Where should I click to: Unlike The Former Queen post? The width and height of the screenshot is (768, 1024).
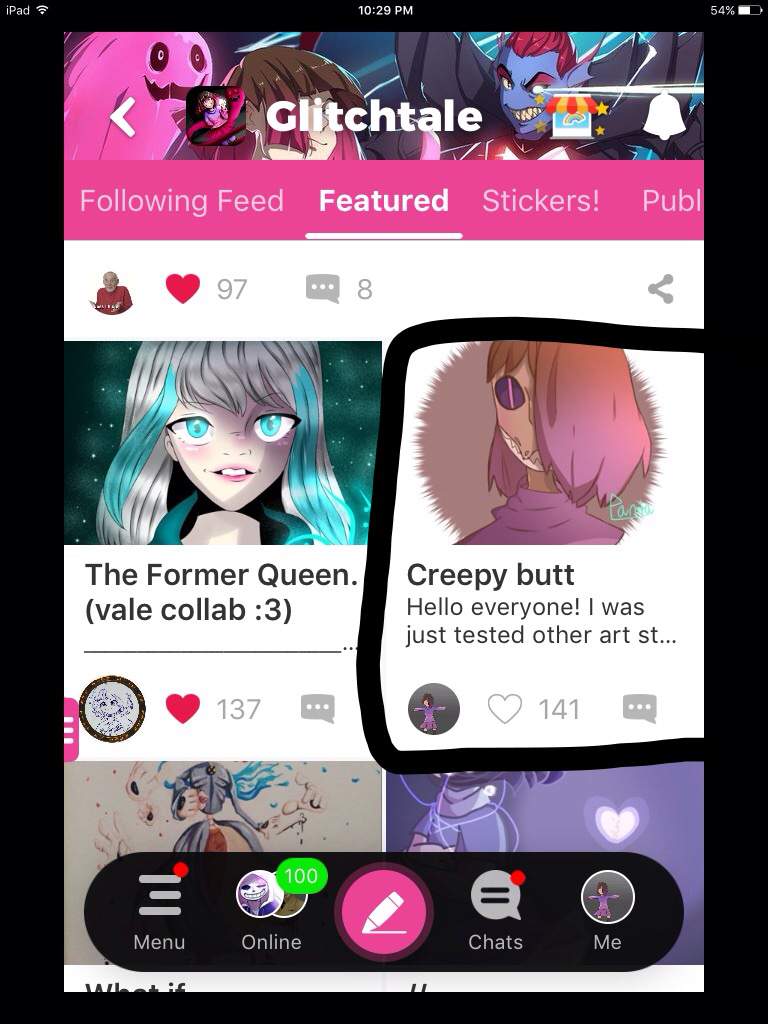coord(182,709)
